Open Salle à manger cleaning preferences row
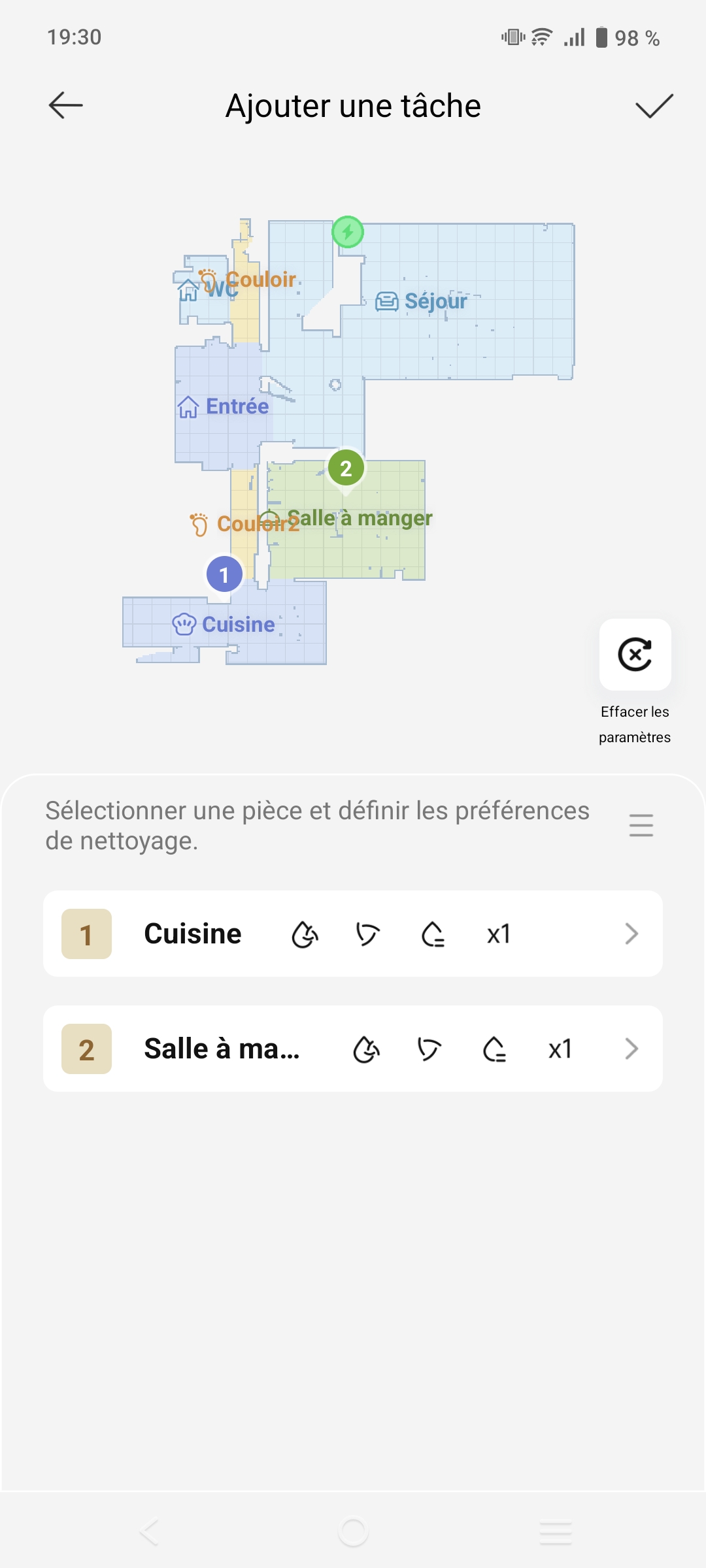Viewport: 706px width, 1568px height. (x=353, y=1049)
